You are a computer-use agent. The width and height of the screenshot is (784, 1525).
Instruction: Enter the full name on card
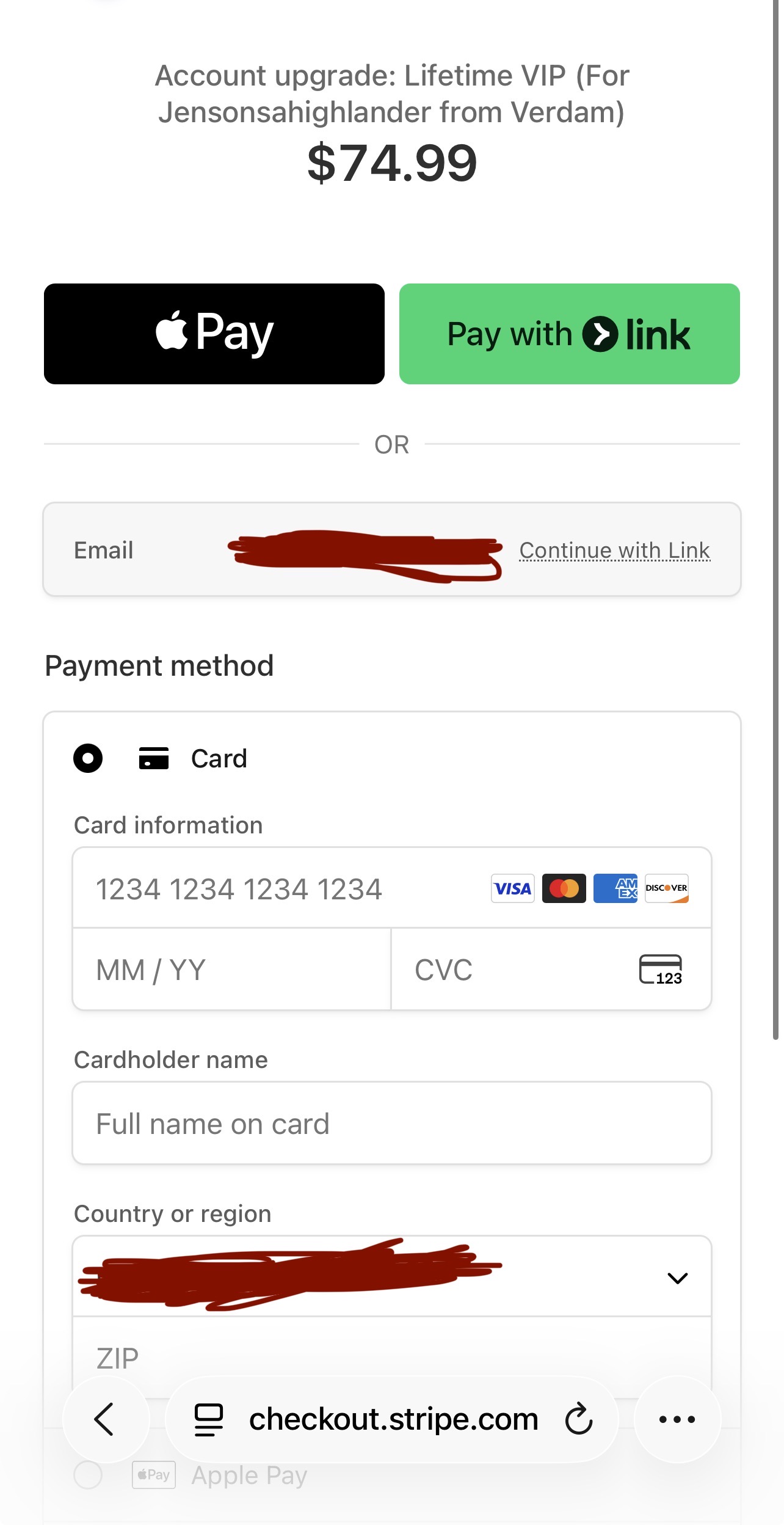tap(391, 1124)
